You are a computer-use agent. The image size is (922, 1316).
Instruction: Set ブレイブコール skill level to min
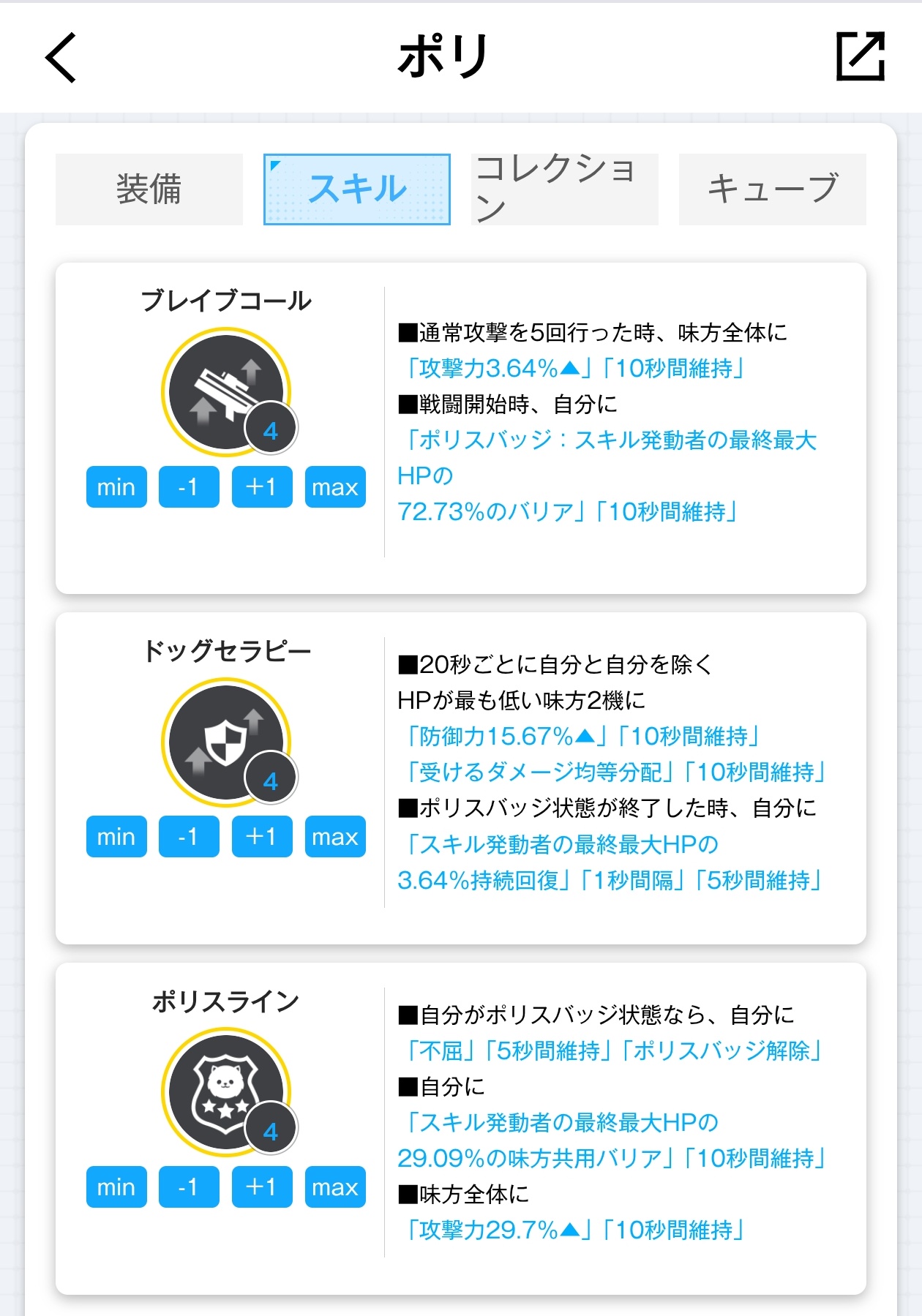click(x=116, y=487)
